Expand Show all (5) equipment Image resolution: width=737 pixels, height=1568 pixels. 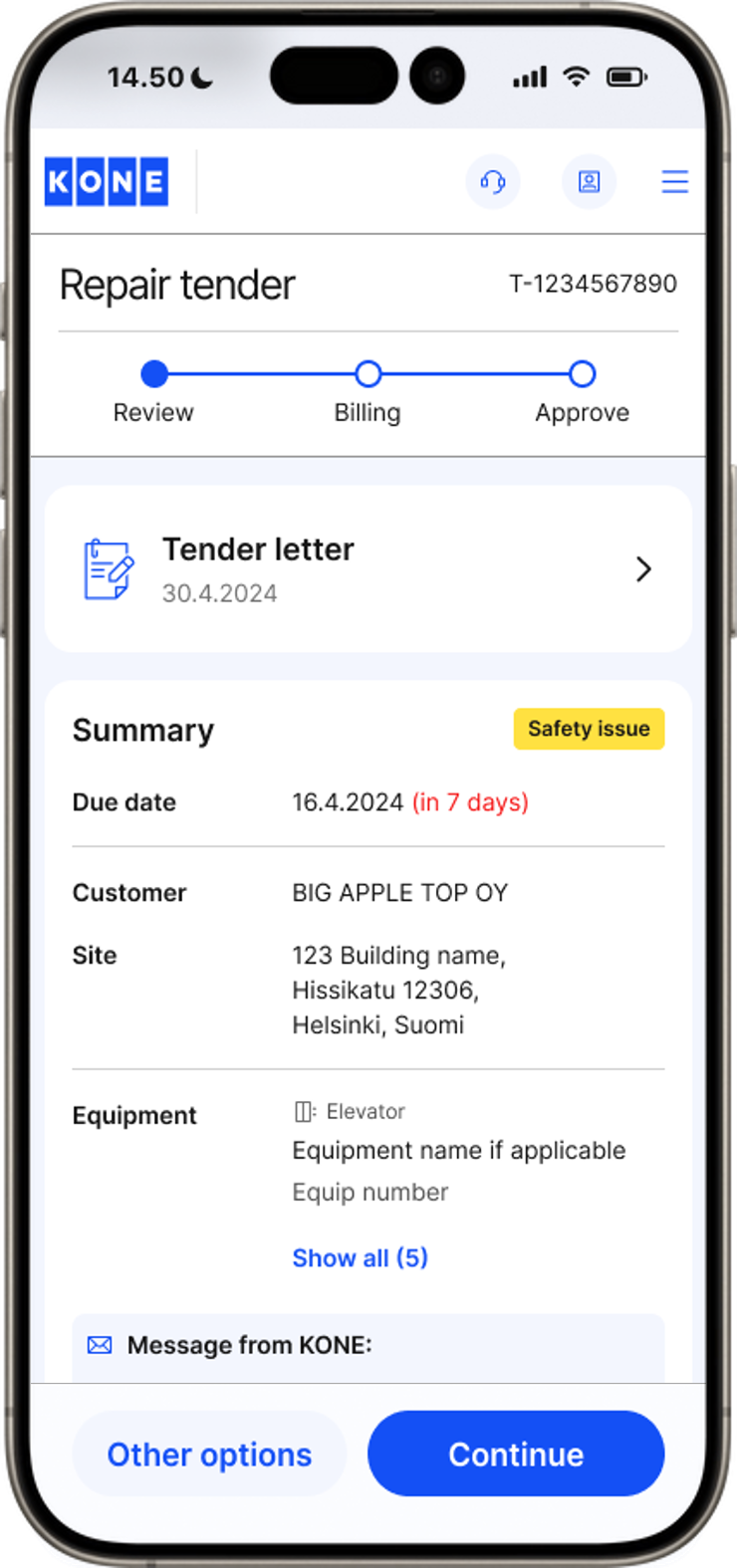360,1257
